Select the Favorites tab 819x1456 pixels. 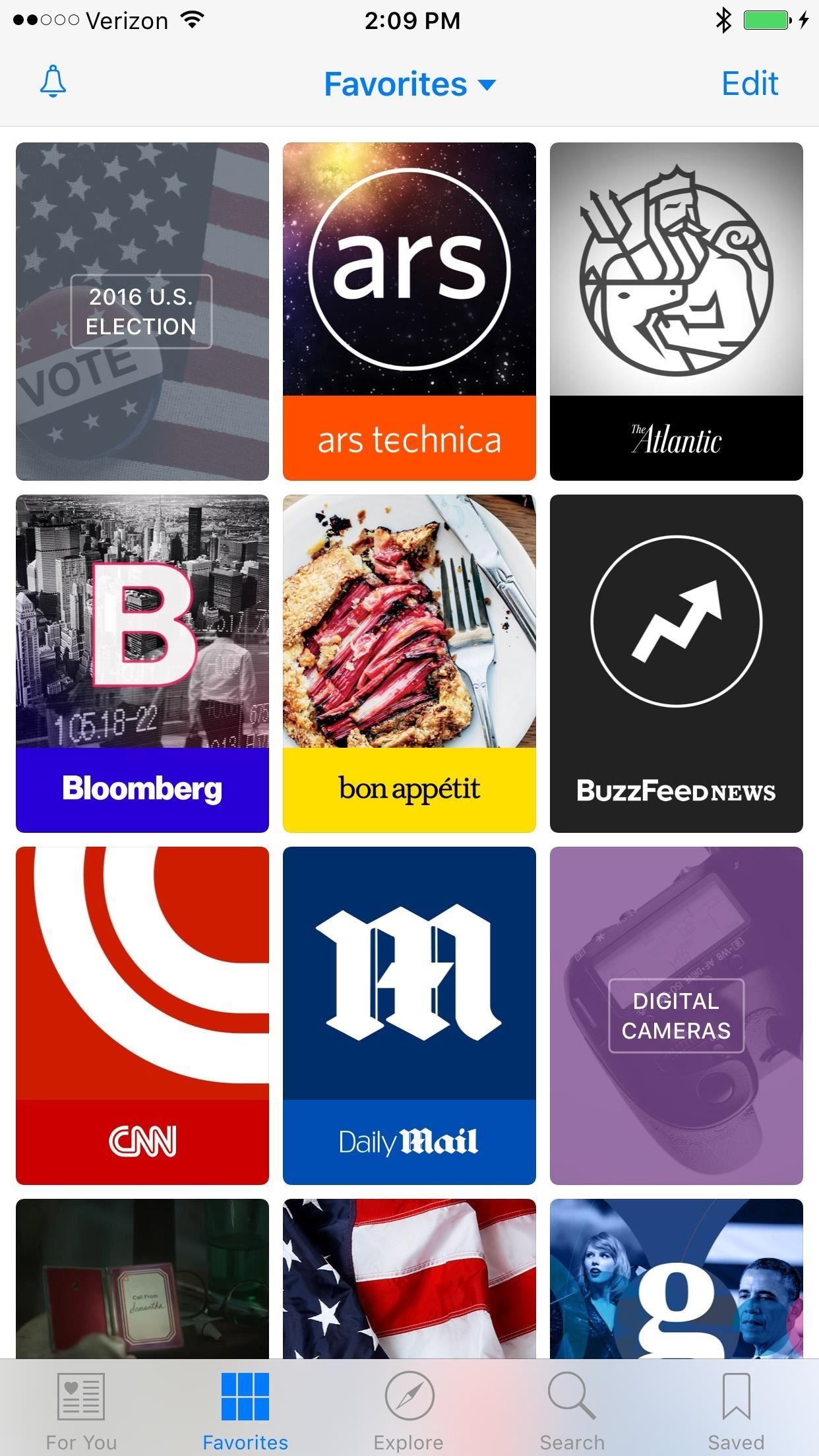[245, 1407]
